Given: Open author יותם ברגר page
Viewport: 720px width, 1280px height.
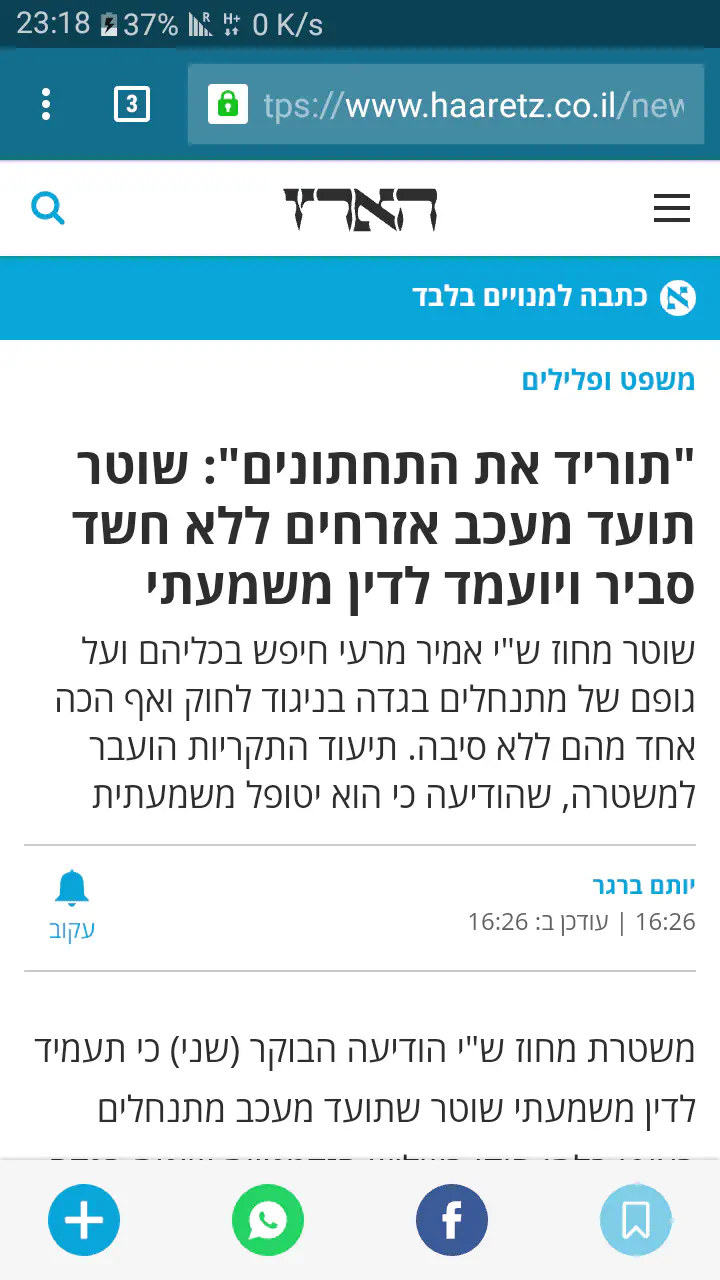Looking at the screenshot, I should point(643,885).
